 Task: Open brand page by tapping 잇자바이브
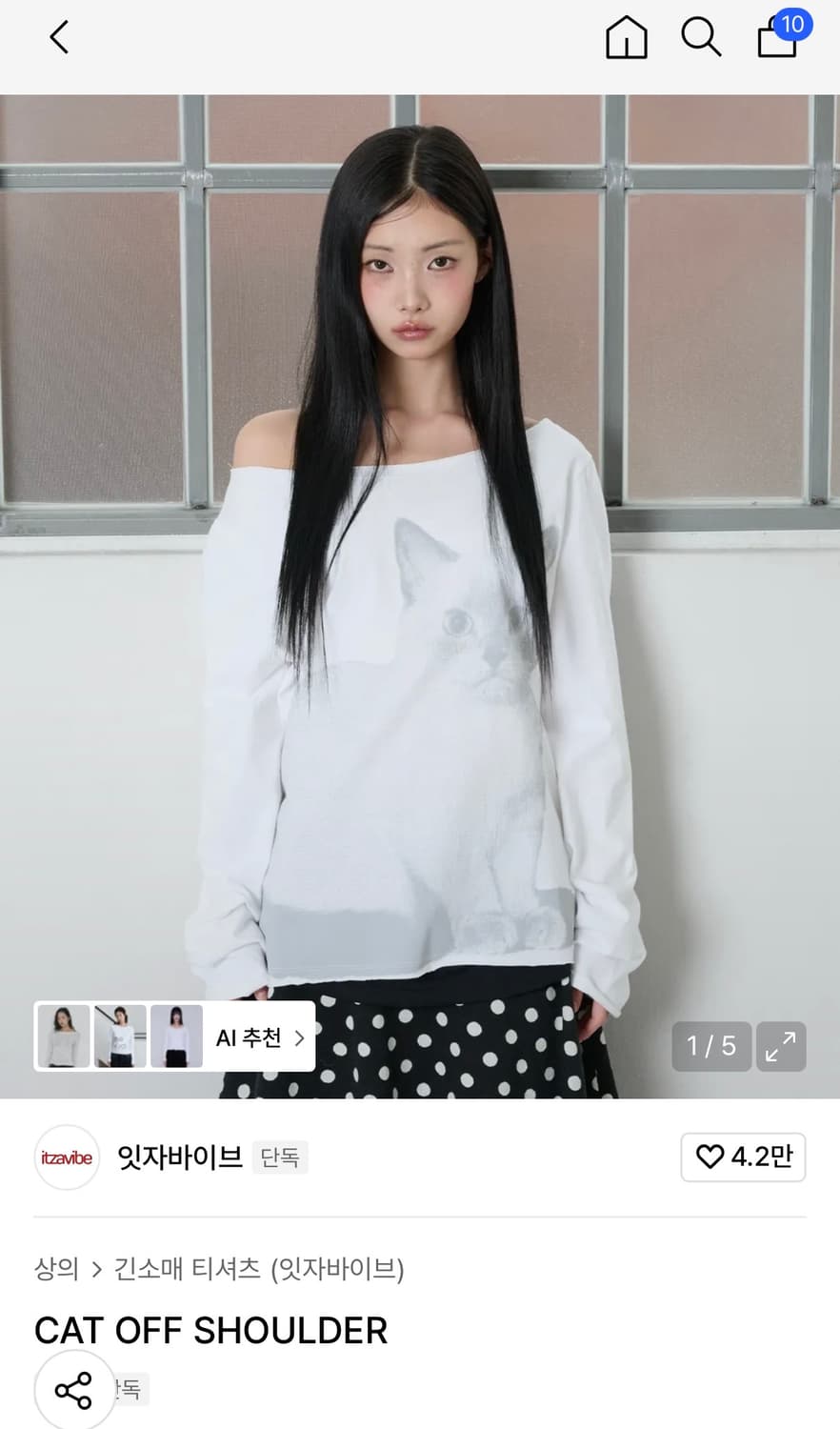[x=179, y=1157]
